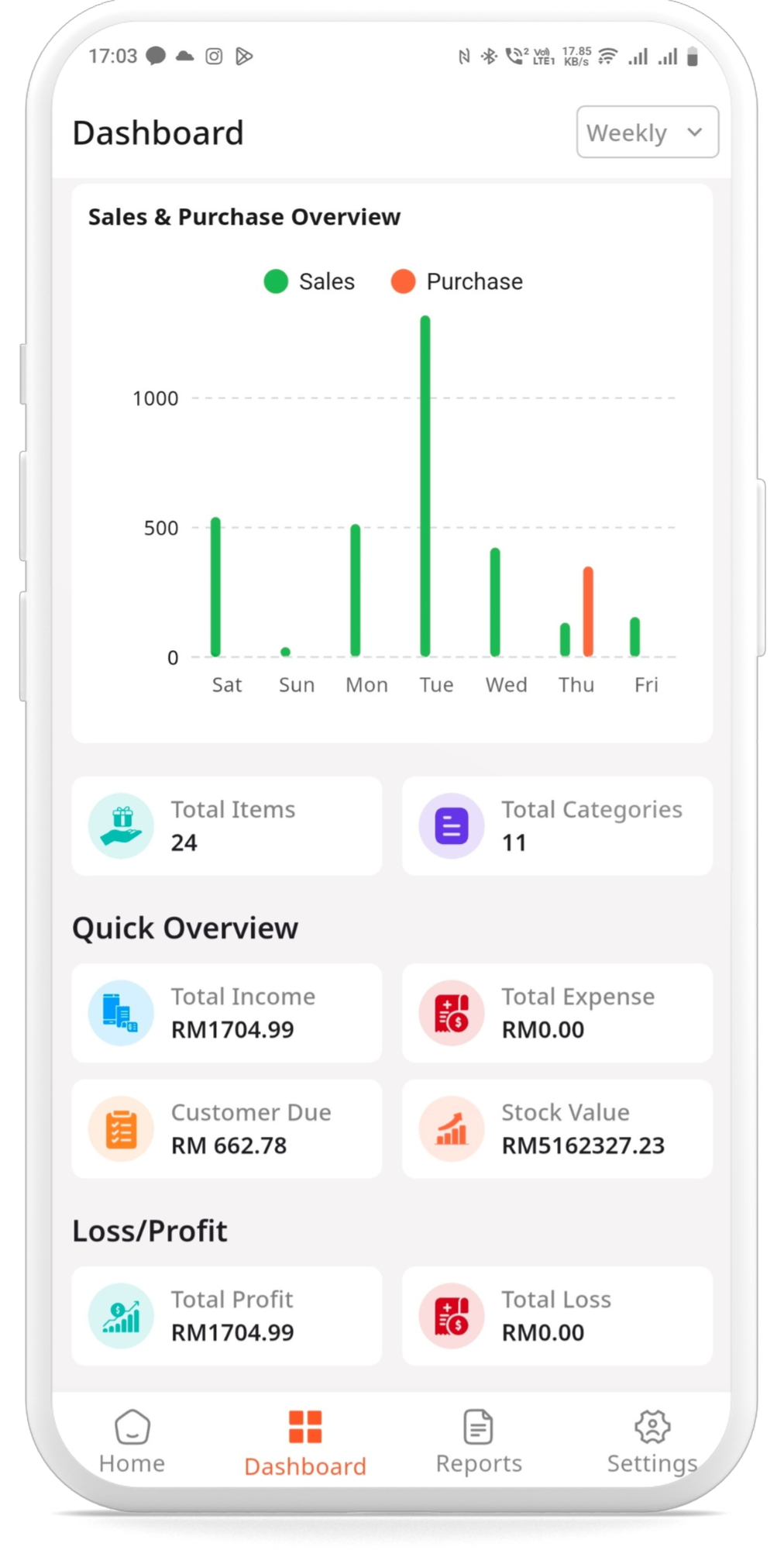Go to the Settings tab
The width and height of the screenshot is (784, 1550).
(652, 1441)
